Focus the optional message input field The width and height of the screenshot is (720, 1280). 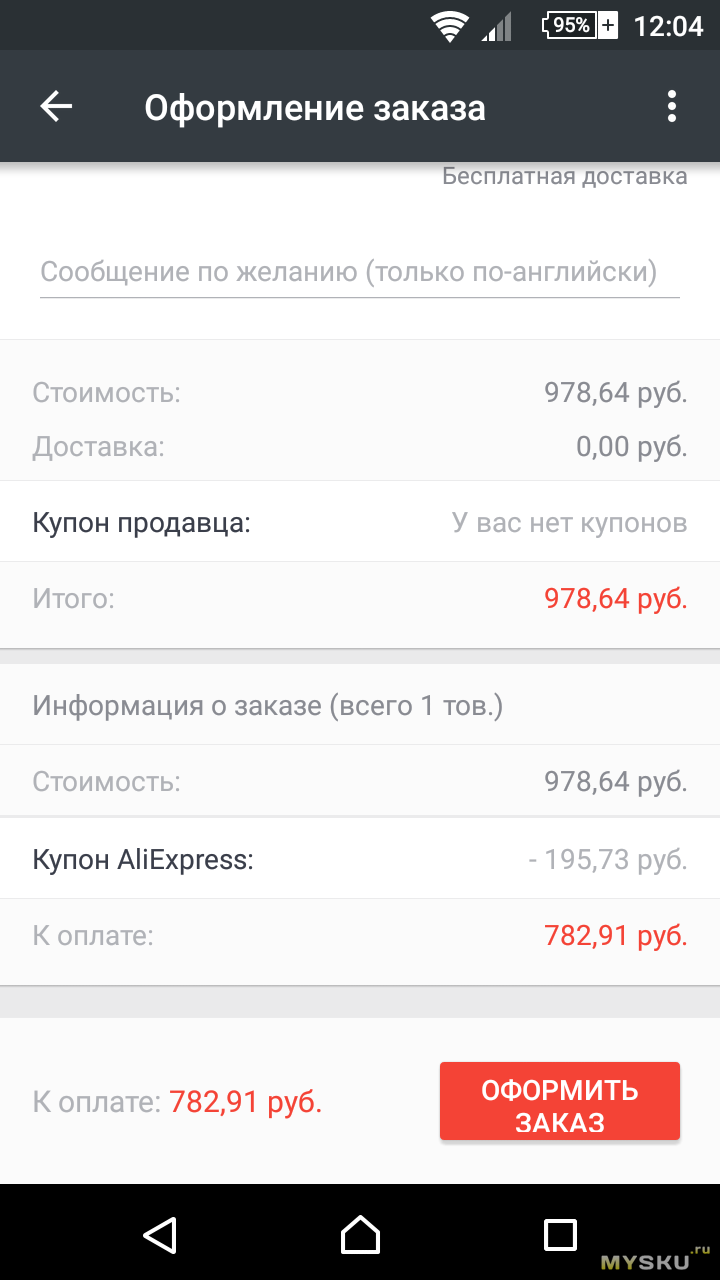(x=360, y=272)
